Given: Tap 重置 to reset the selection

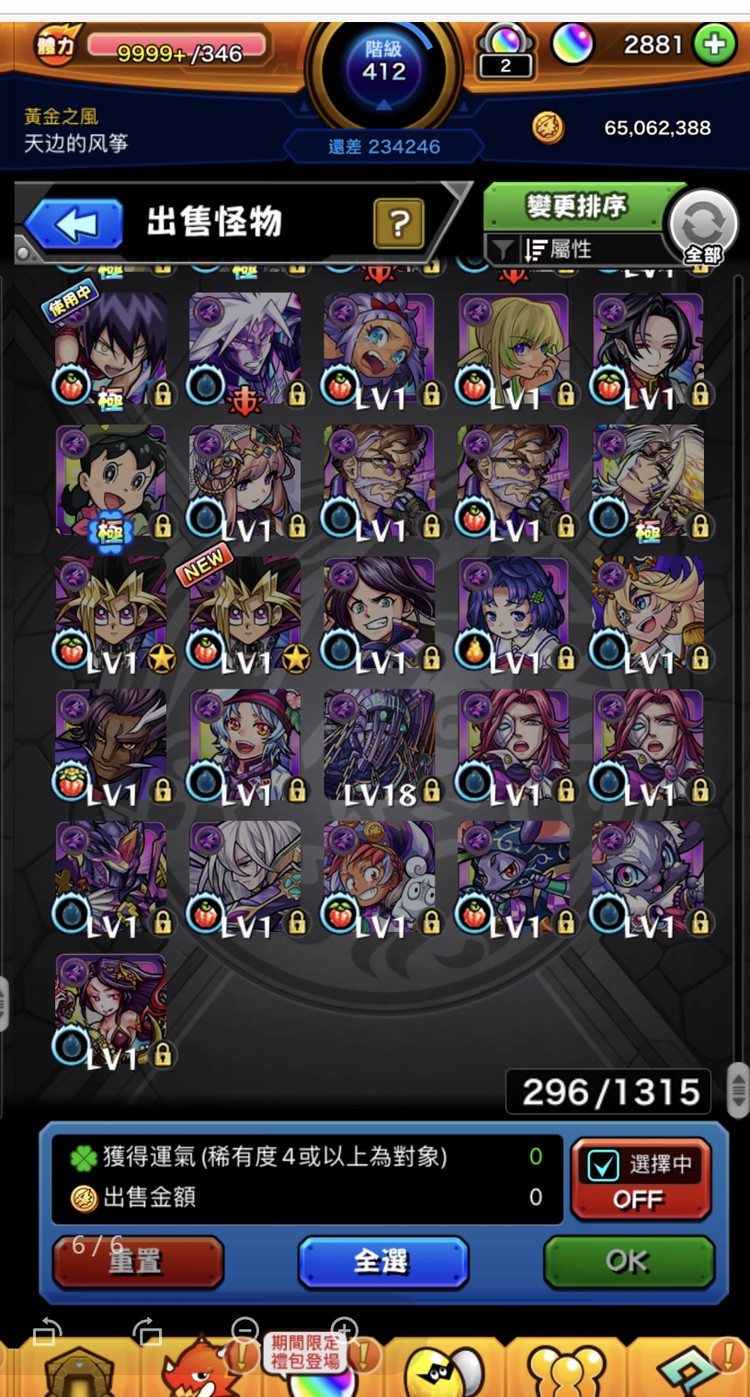Looking at the screenshot, I should (x=137, y=1262).
